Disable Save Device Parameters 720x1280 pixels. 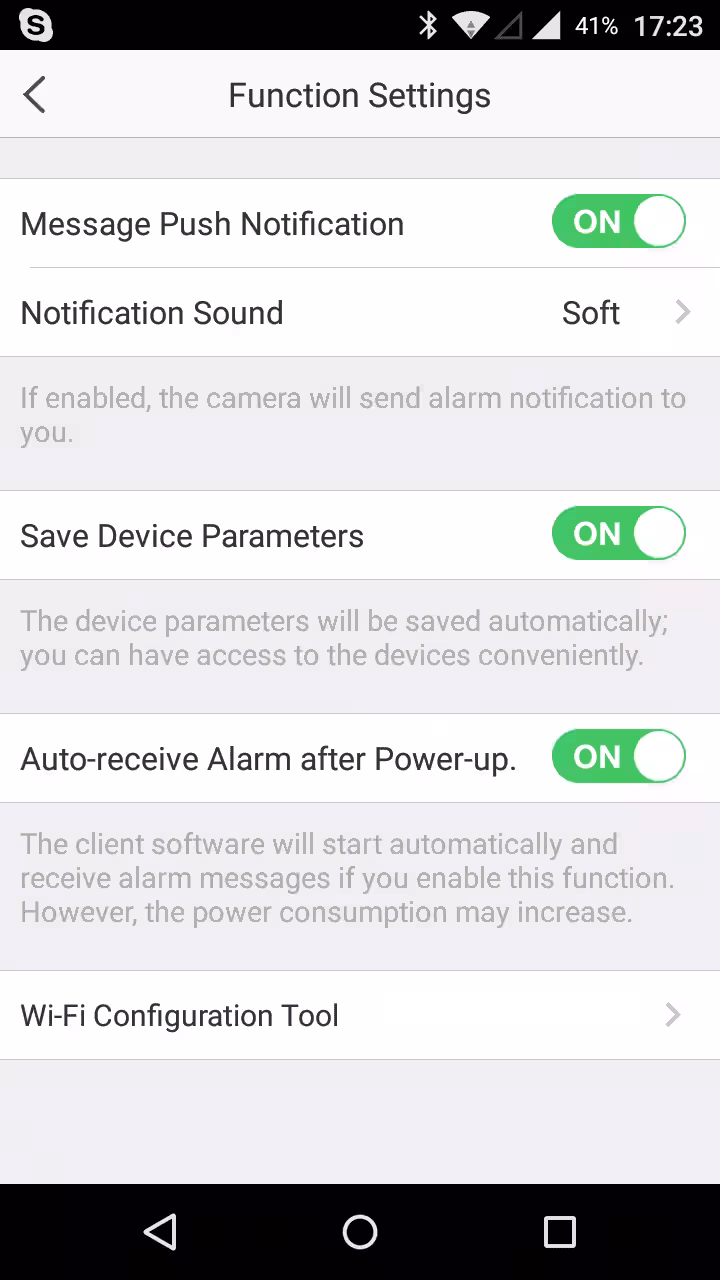coord(618,534)
